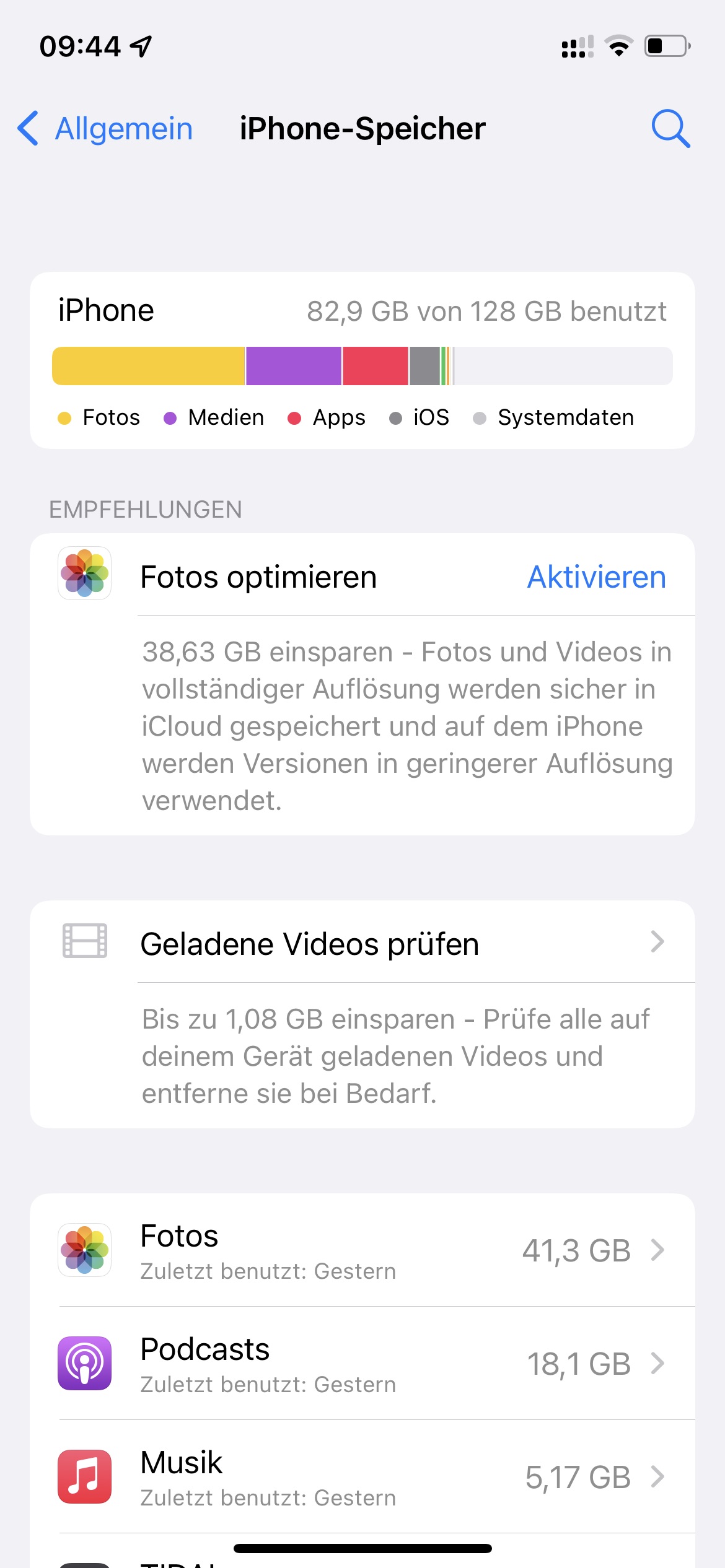View Podcasts storage usage
The width and height of the screenshot is (725, 1568).
coord(362,1364)
